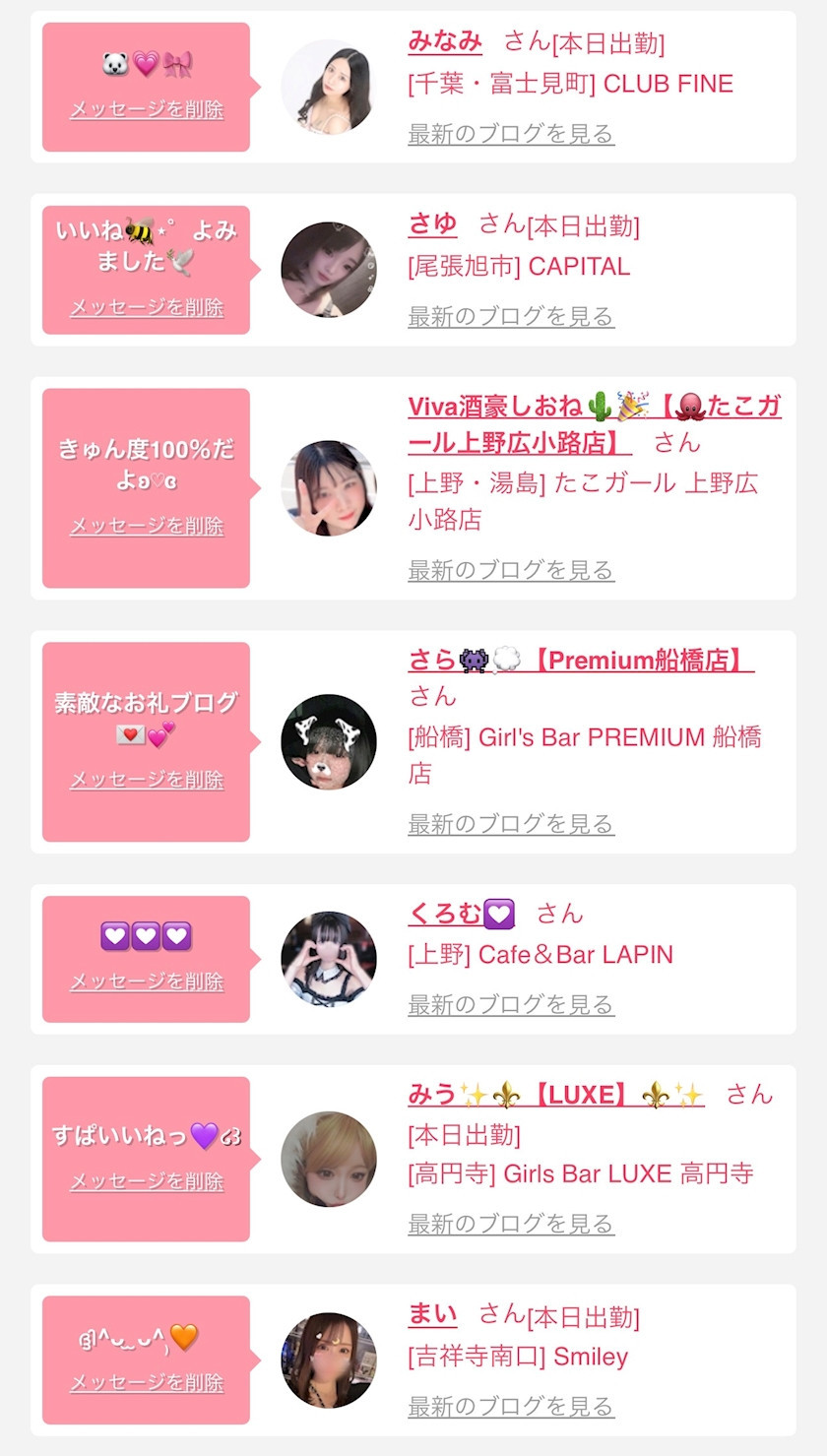Open まい's profile name link
827x1456 pixels.
click(x=432, y=1314)
